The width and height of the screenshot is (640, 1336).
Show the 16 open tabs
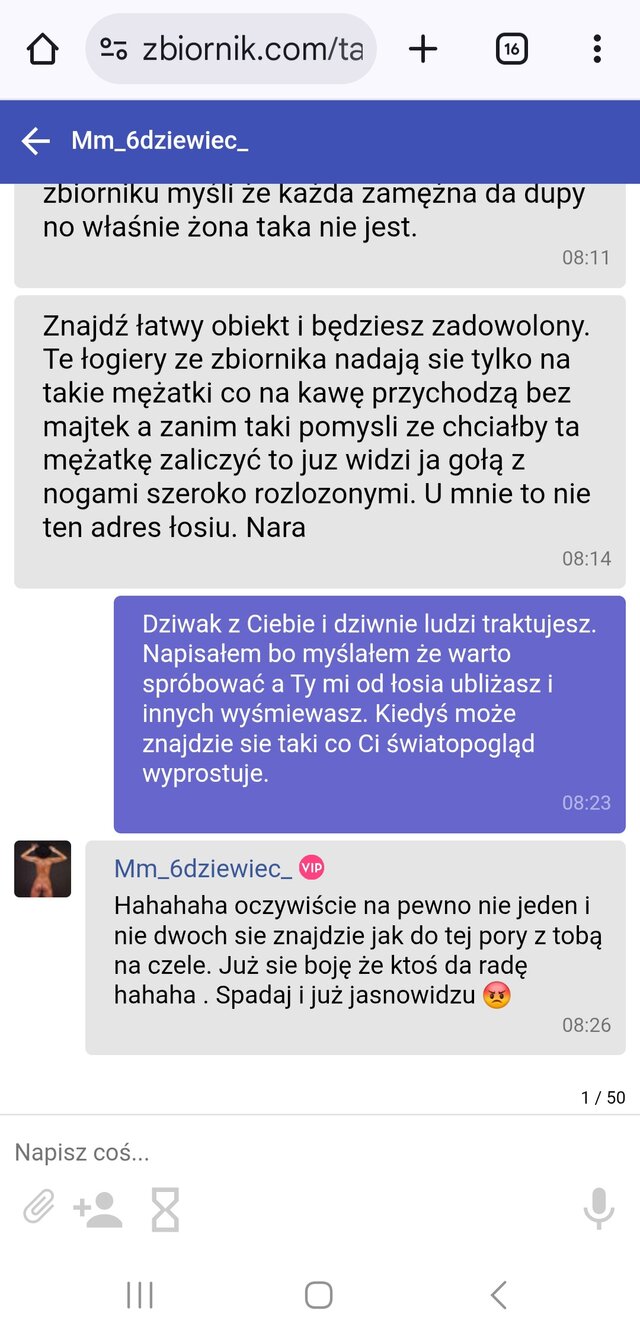(x=511, y=49)
